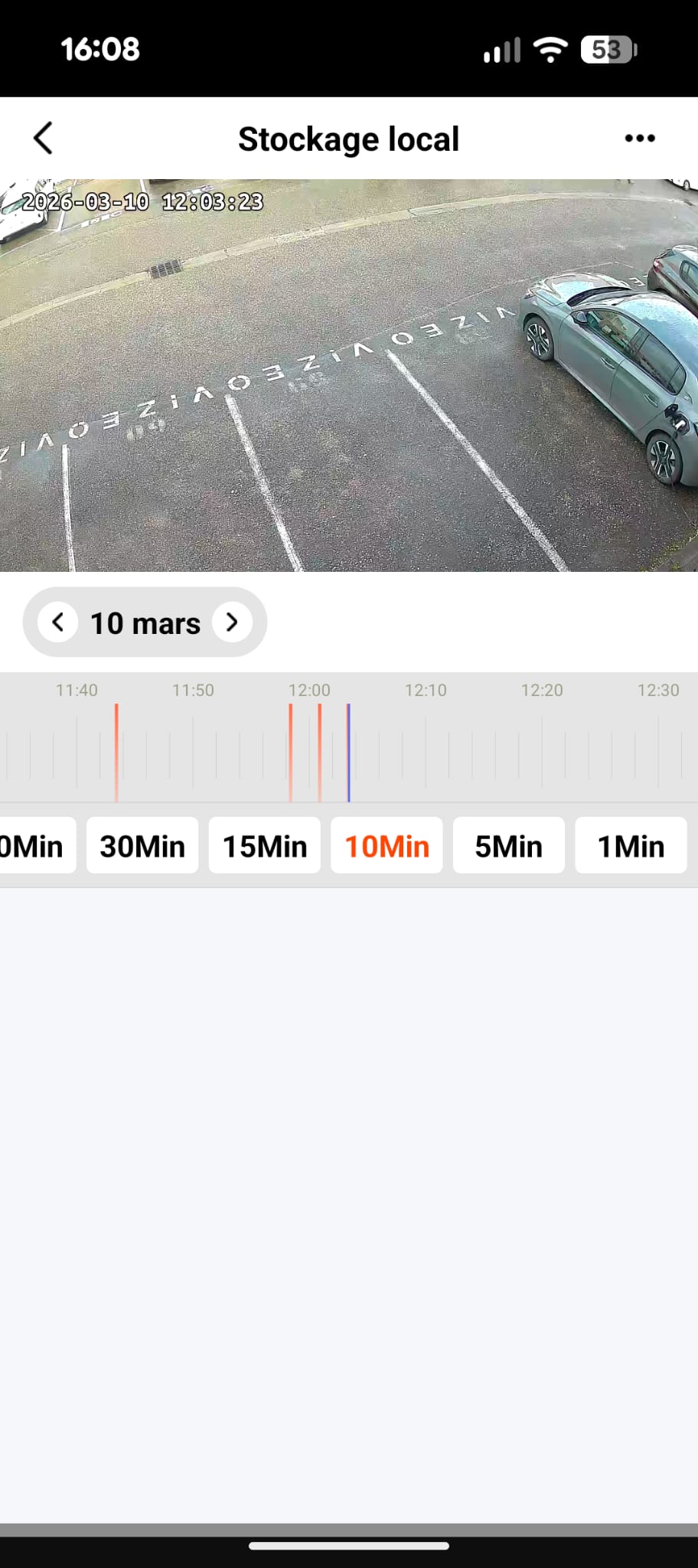Go to the previous day before 10 mars
Viewport: 698px width, 1568px height.
point(58,622)
